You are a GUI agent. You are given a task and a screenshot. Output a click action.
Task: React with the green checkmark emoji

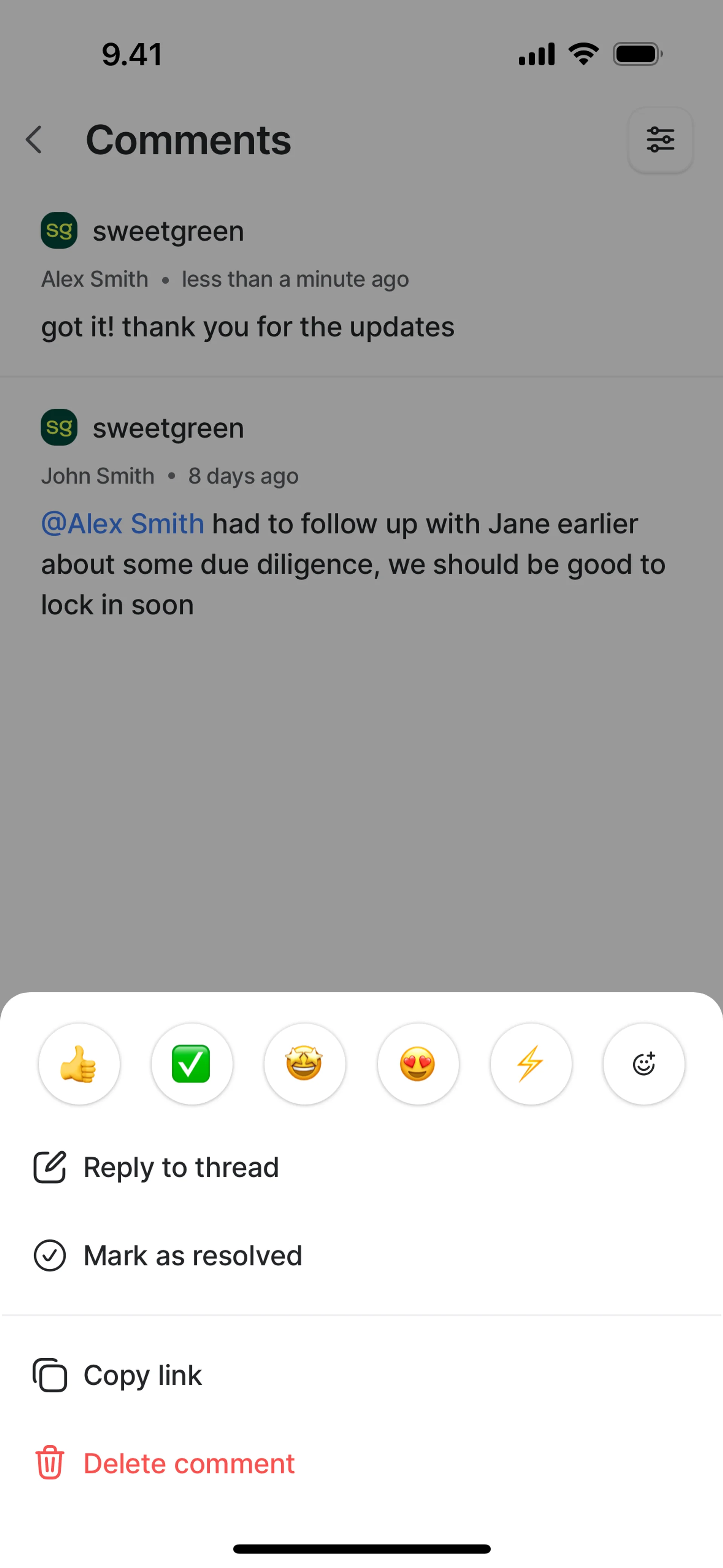pos(192,1064)
